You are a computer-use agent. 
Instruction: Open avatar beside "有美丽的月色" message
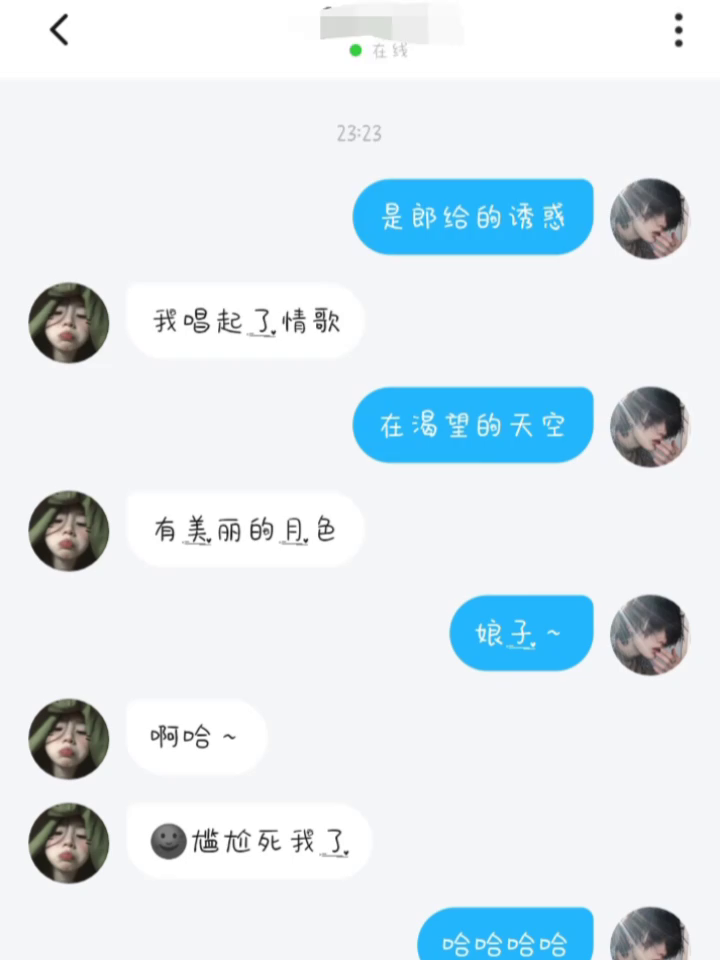click(69, 530)
